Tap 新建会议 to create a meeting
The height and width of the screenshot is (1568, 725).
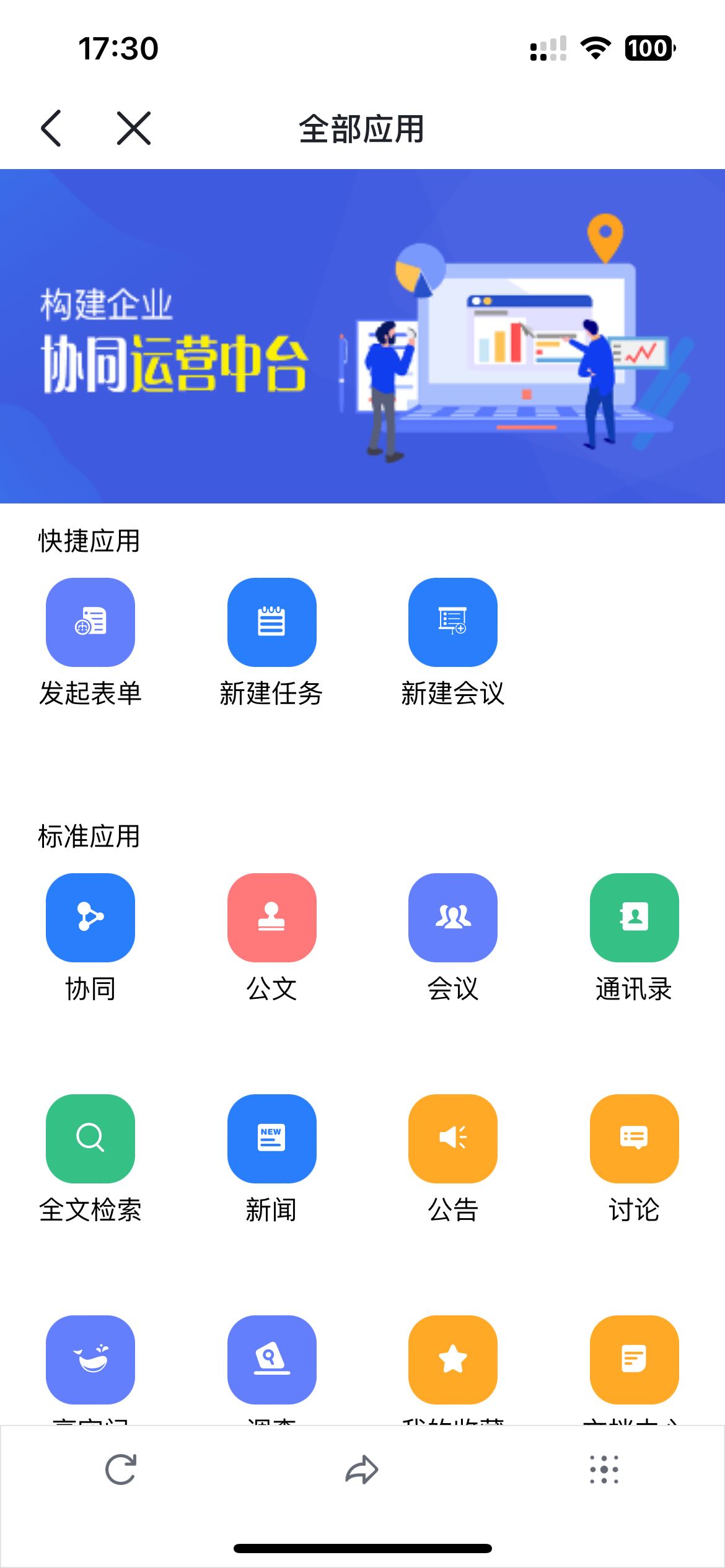pyautogui.click(x=452, y=622)
